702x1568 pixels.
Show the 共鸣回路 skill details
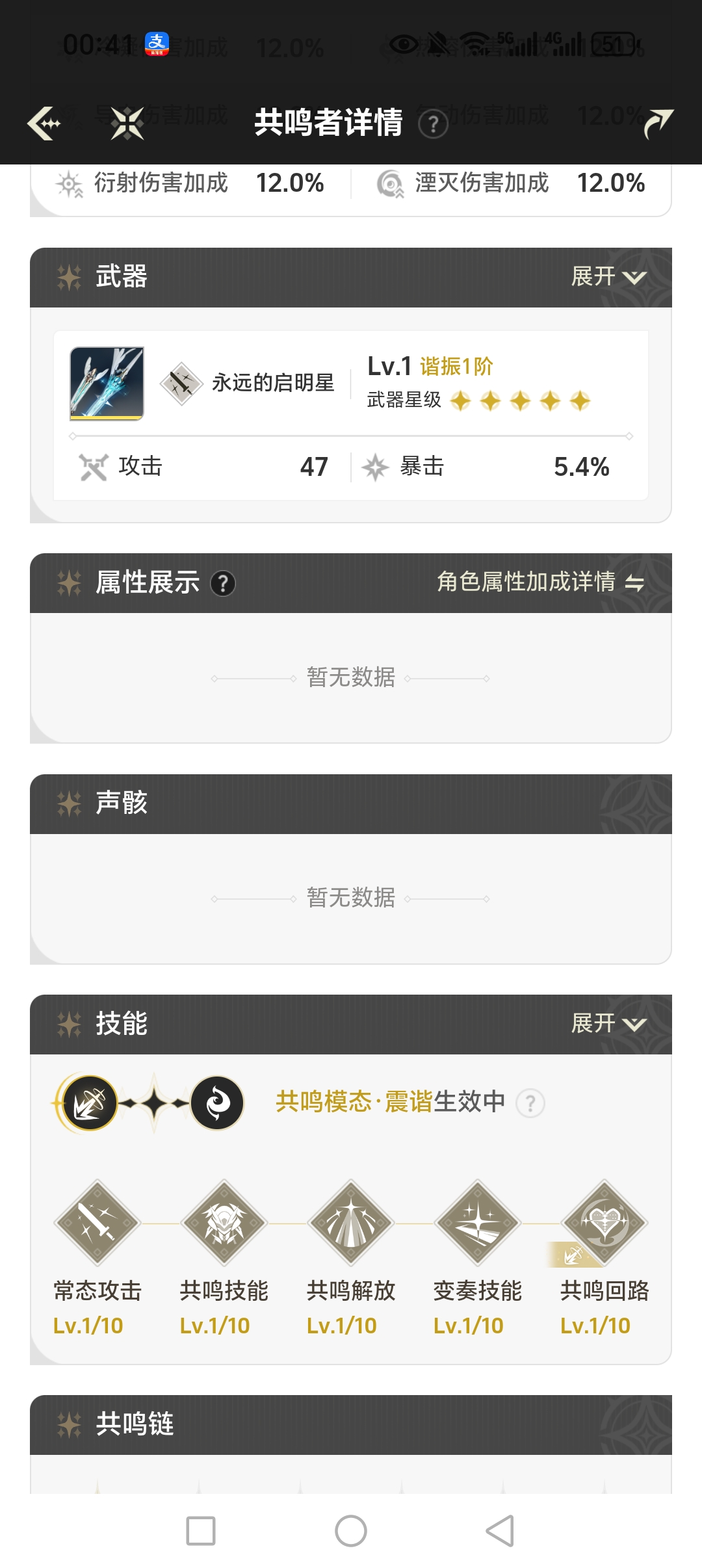click(604, 1223)
